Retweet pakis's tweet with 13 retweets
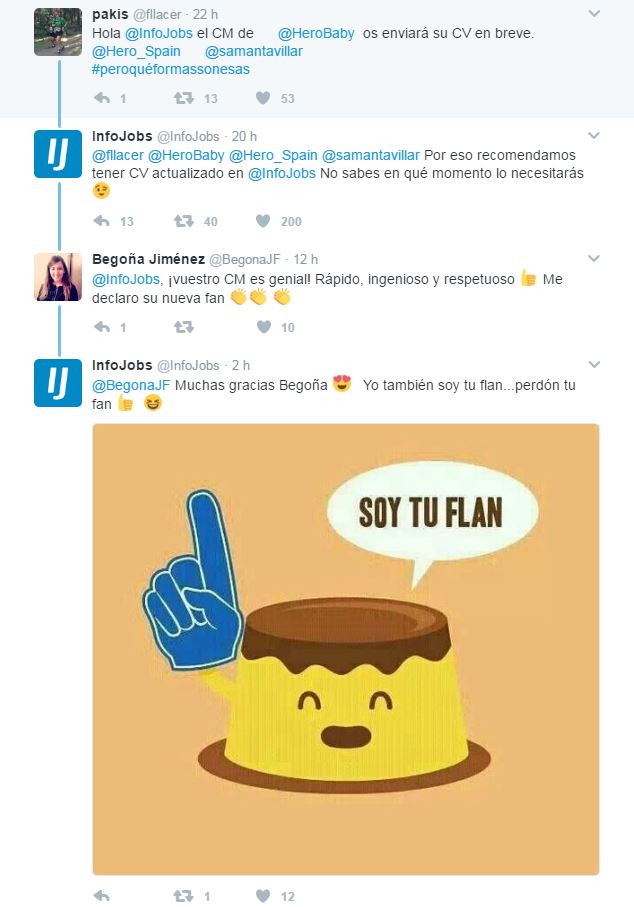This screenshot has width=634, height=907. pos(184,98)
